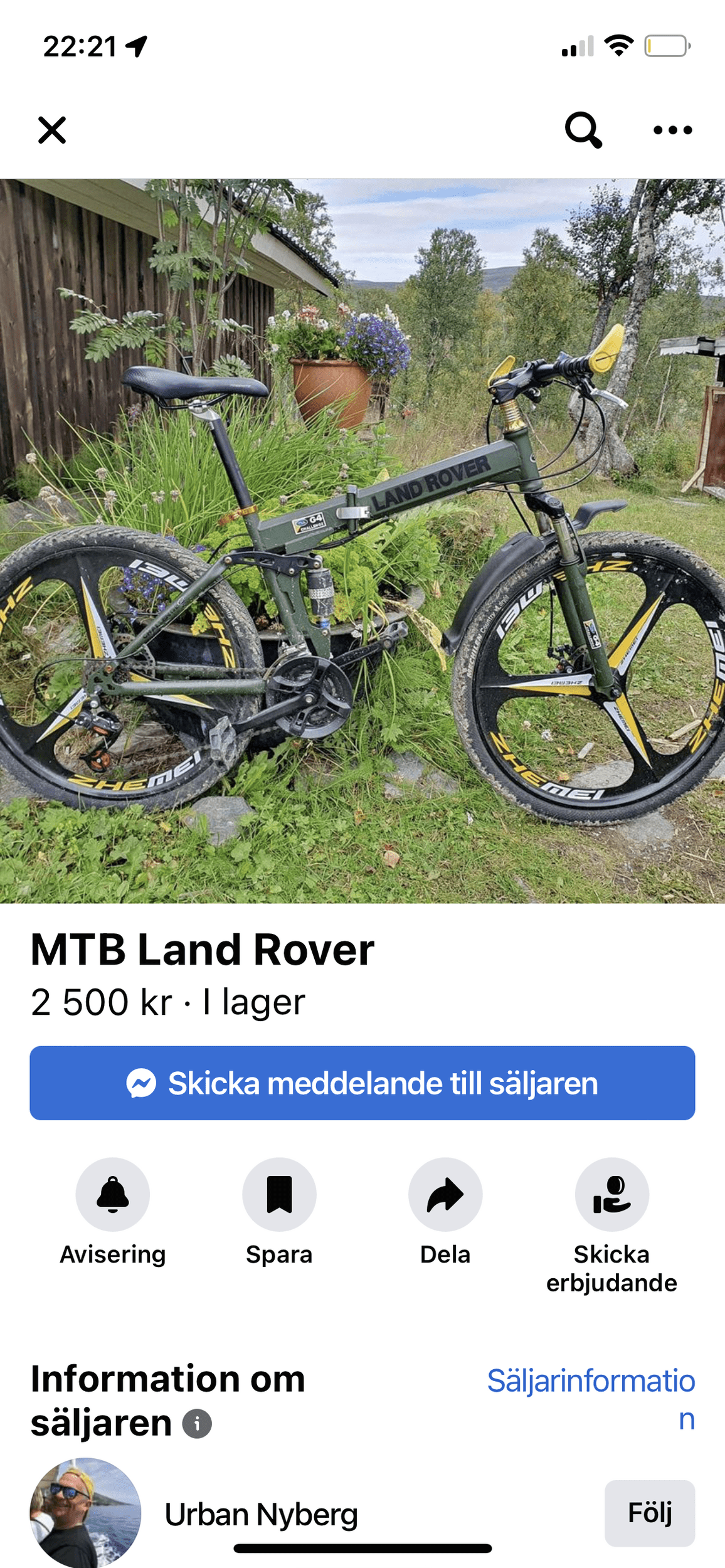Follow Urban Nyberg with the Följ button
Screen dimensions: 725x1568
click(x=650, y=1513)
